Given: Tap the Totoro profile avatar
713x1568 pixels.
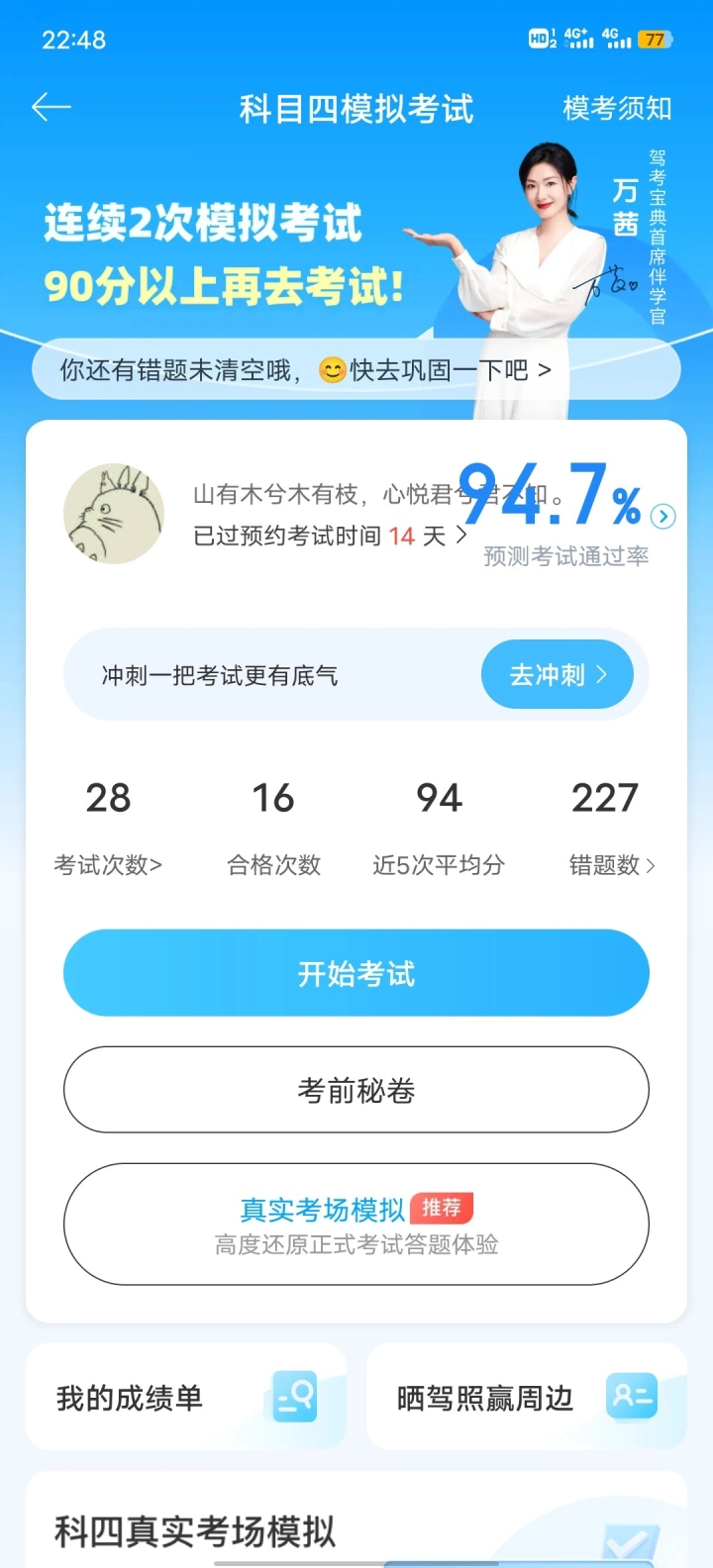Looking at the screenshot, I should coord(114,514).
